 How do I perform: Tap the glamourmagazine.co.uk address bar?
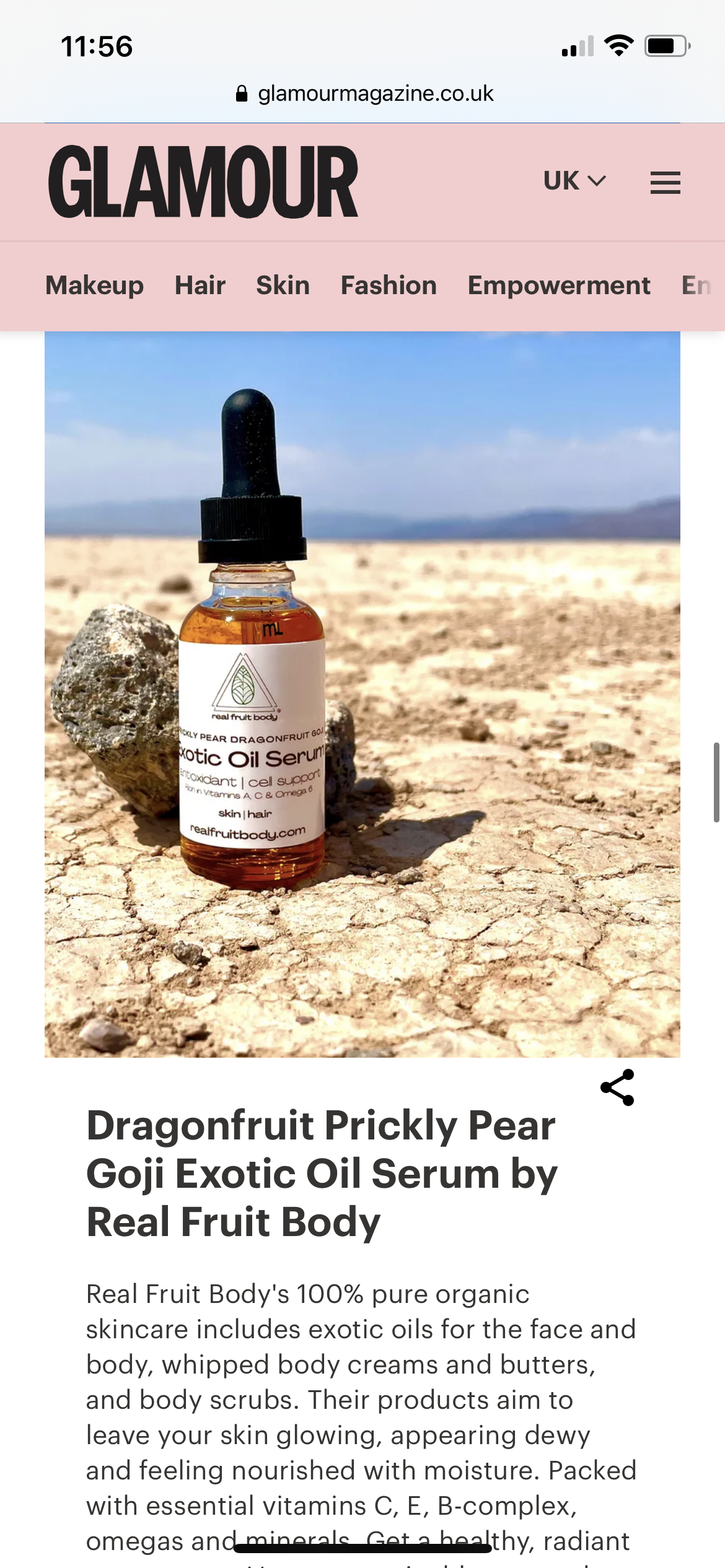pos(364,94)
